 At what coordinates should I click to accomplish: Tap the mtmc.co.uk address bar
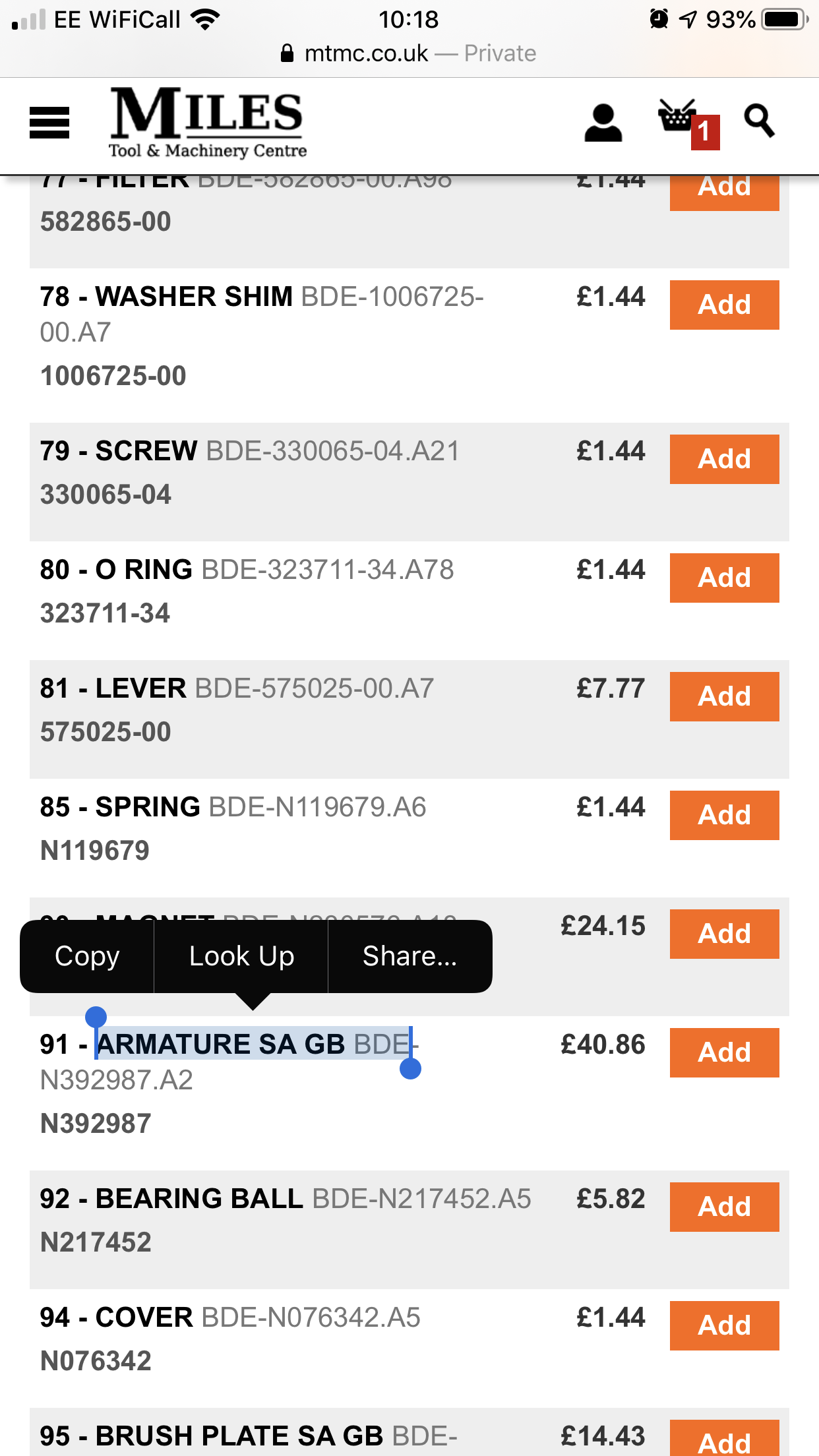(x=409, y=53)
